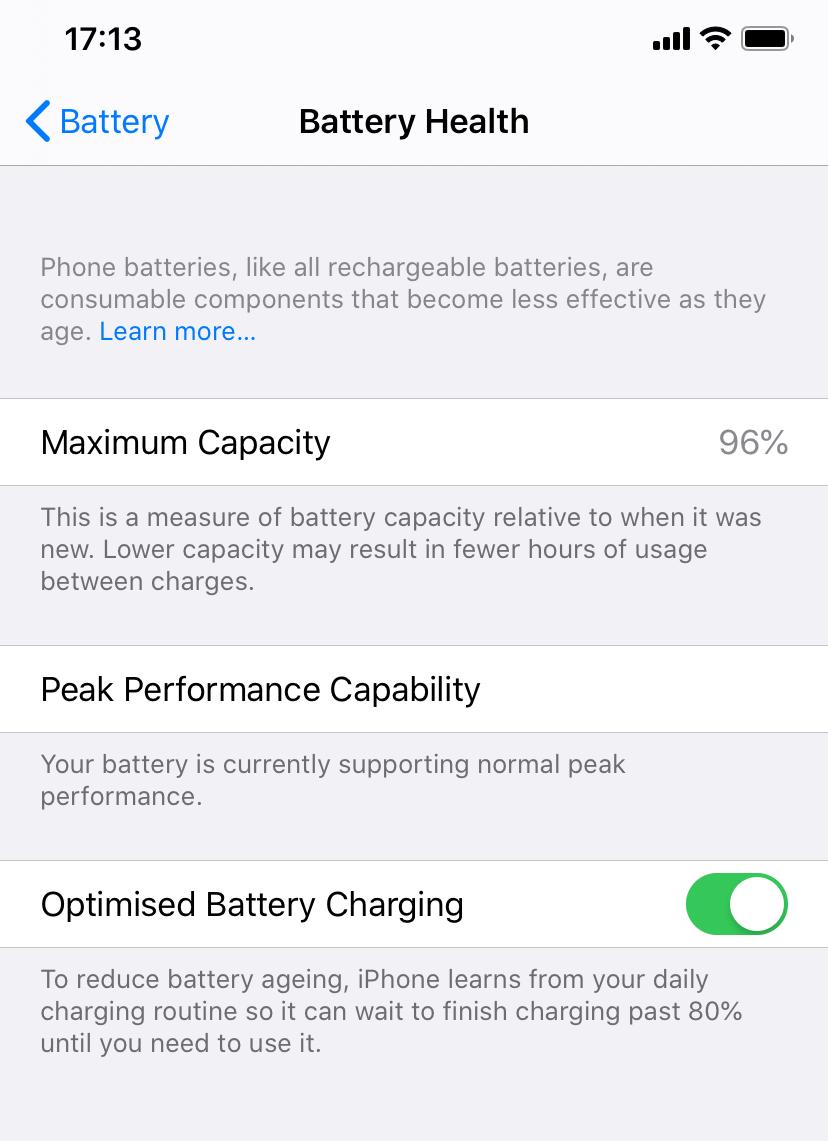828x1141 pixels.
Task: Open the Learn more link
Action: click(x=177, y=331)
